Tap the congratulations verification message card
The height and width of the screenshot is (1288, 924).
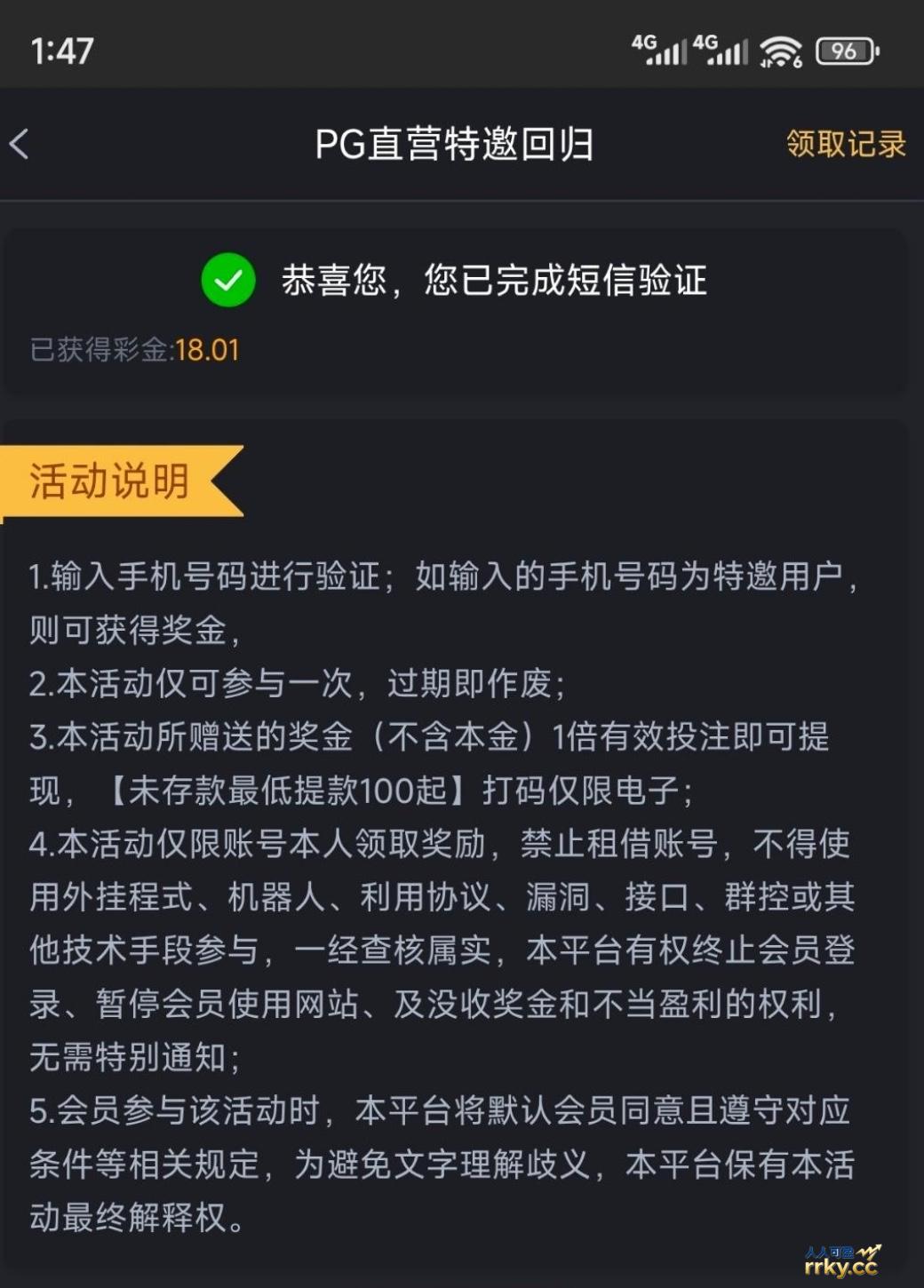coord(462,311)
